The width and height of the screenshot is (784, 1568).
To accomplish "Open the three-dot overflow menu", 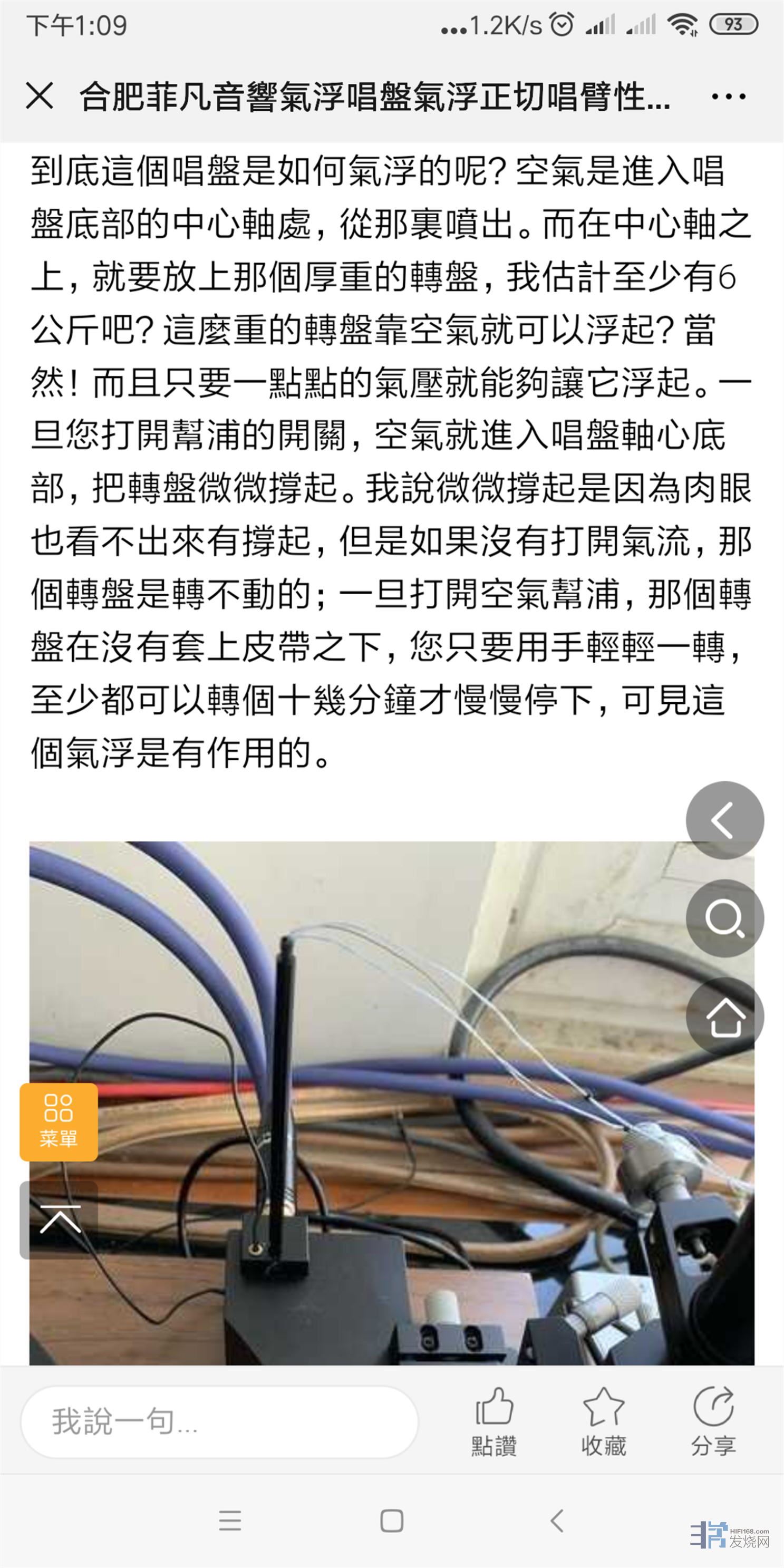I will (x=728, y=96).
